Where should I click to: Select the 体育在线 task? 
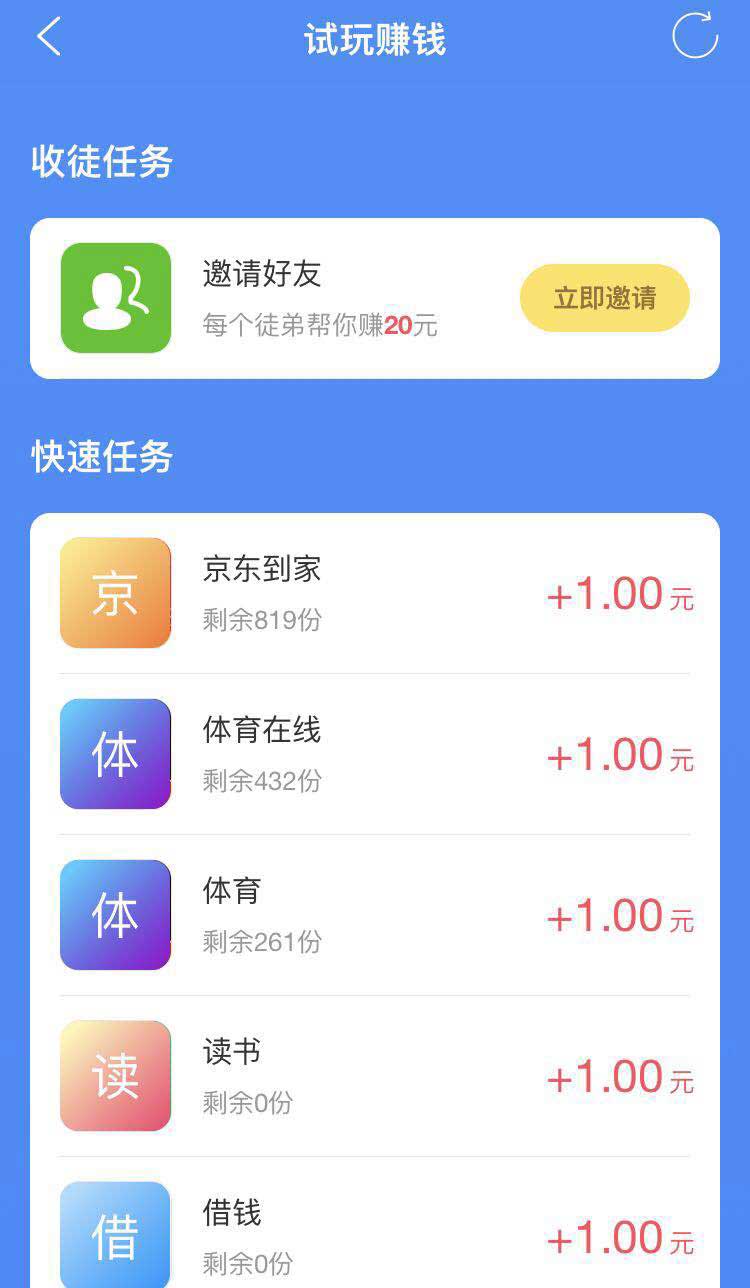(375, 754)
